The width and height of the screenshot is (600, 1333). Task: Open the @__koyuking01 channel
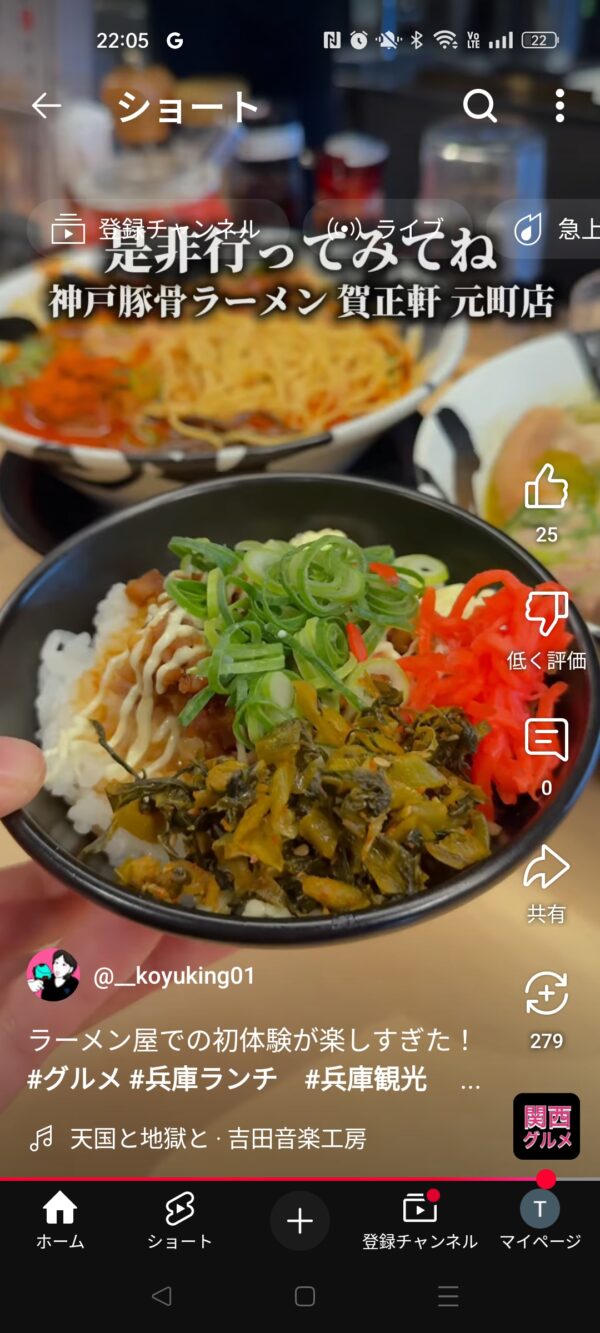point(174,977)
